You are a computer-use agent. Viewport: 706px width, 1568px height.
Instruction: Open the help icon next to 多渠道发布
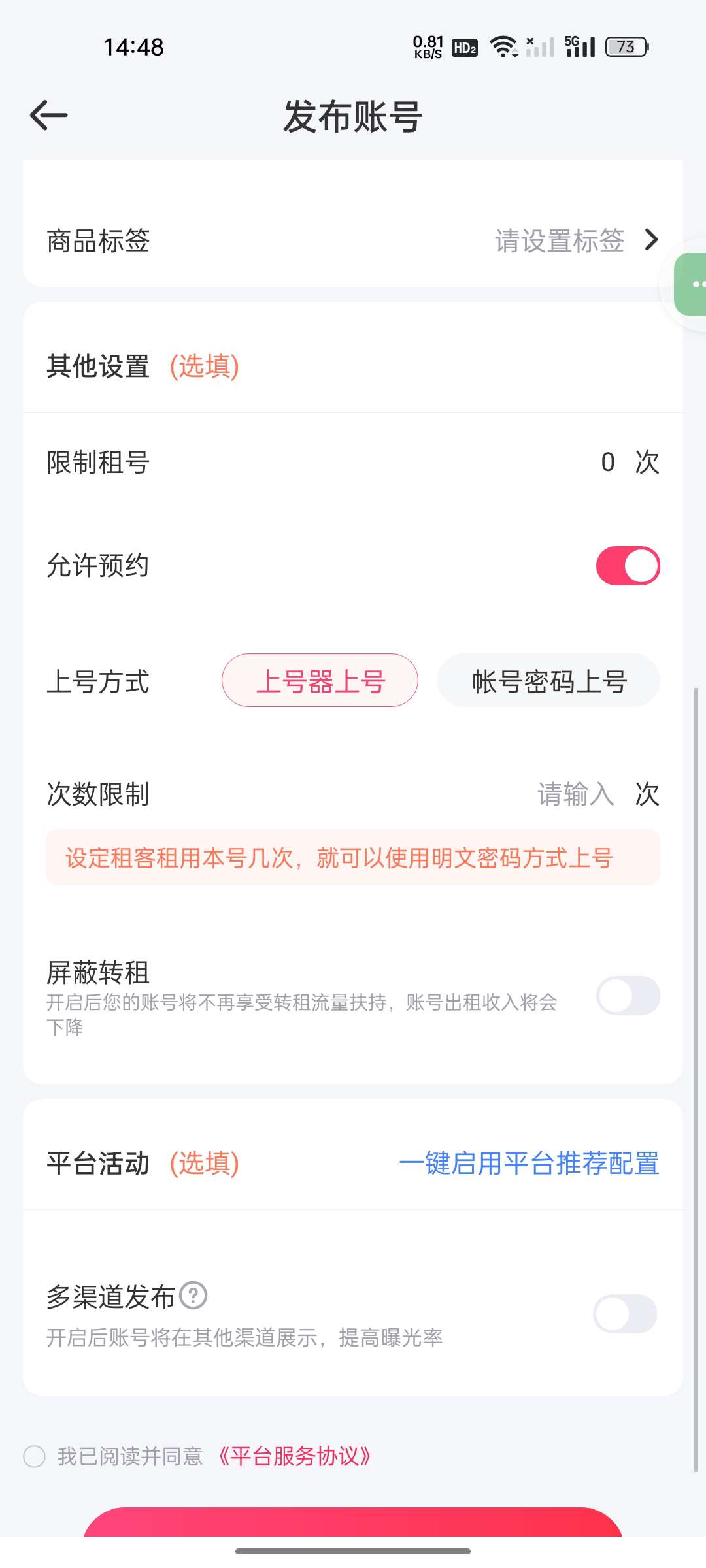[193, 1296]
